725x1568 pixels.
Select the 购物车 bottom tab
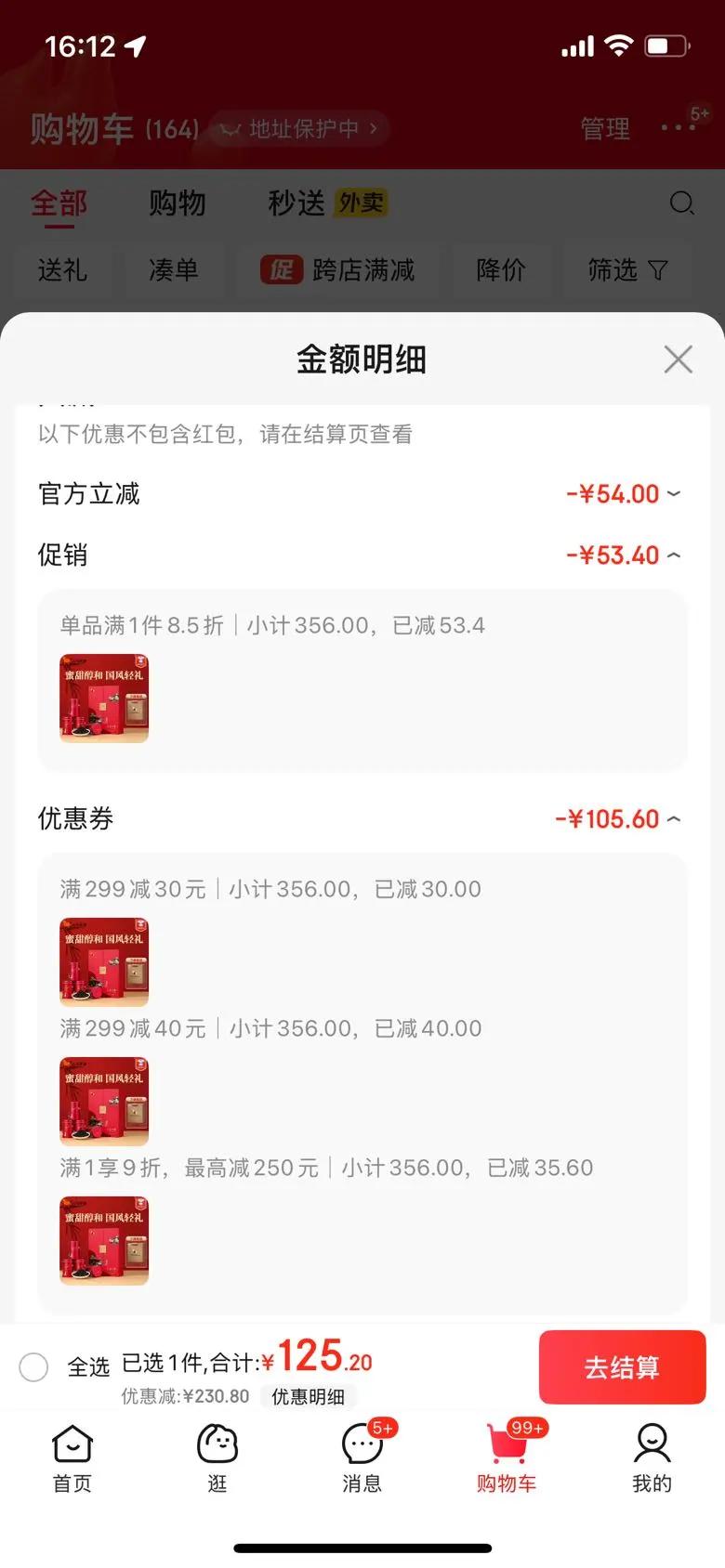[x=507, y=1458]
